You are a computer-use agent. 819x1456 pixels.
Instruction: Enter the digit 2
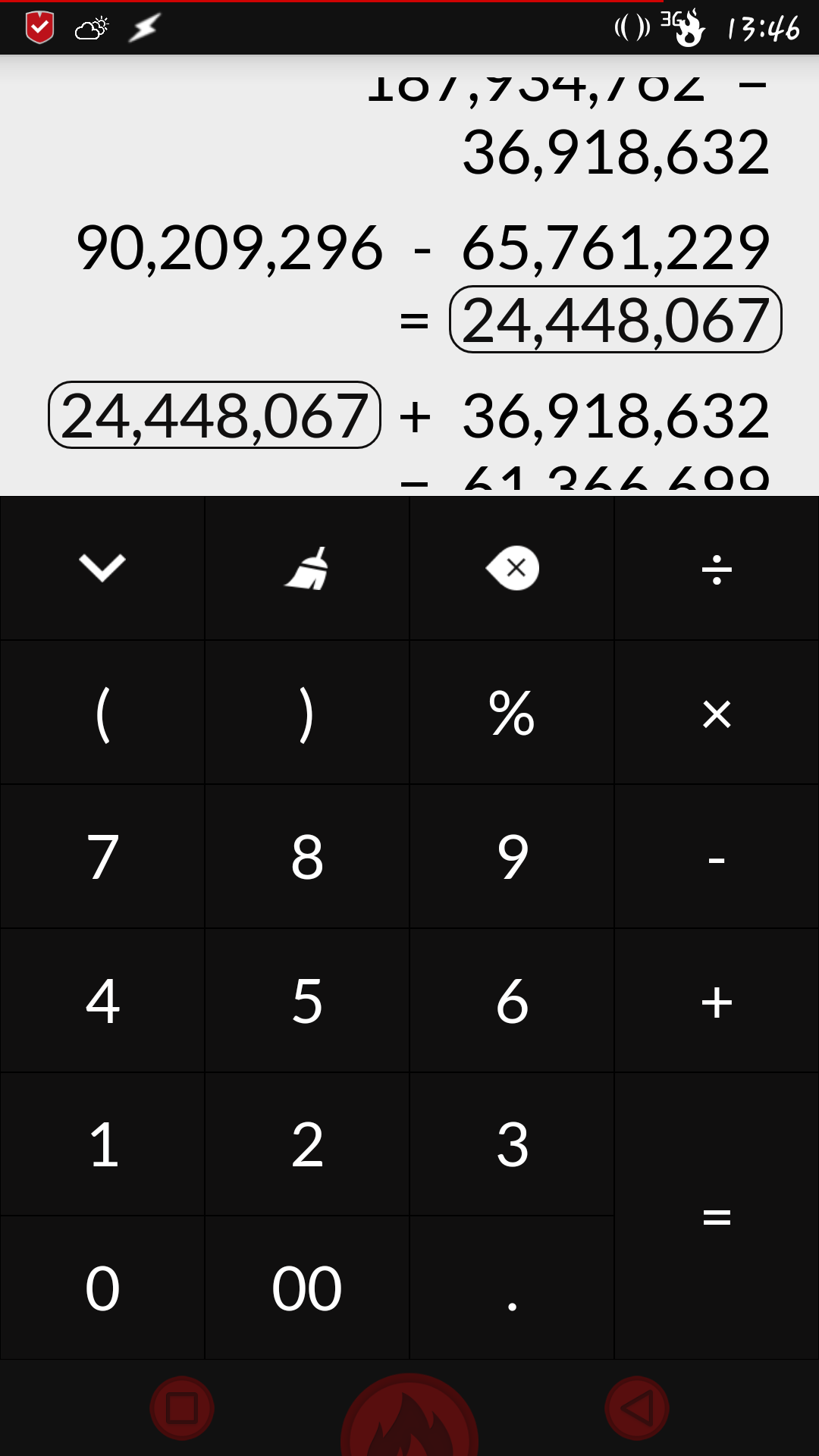(307, 1144)
